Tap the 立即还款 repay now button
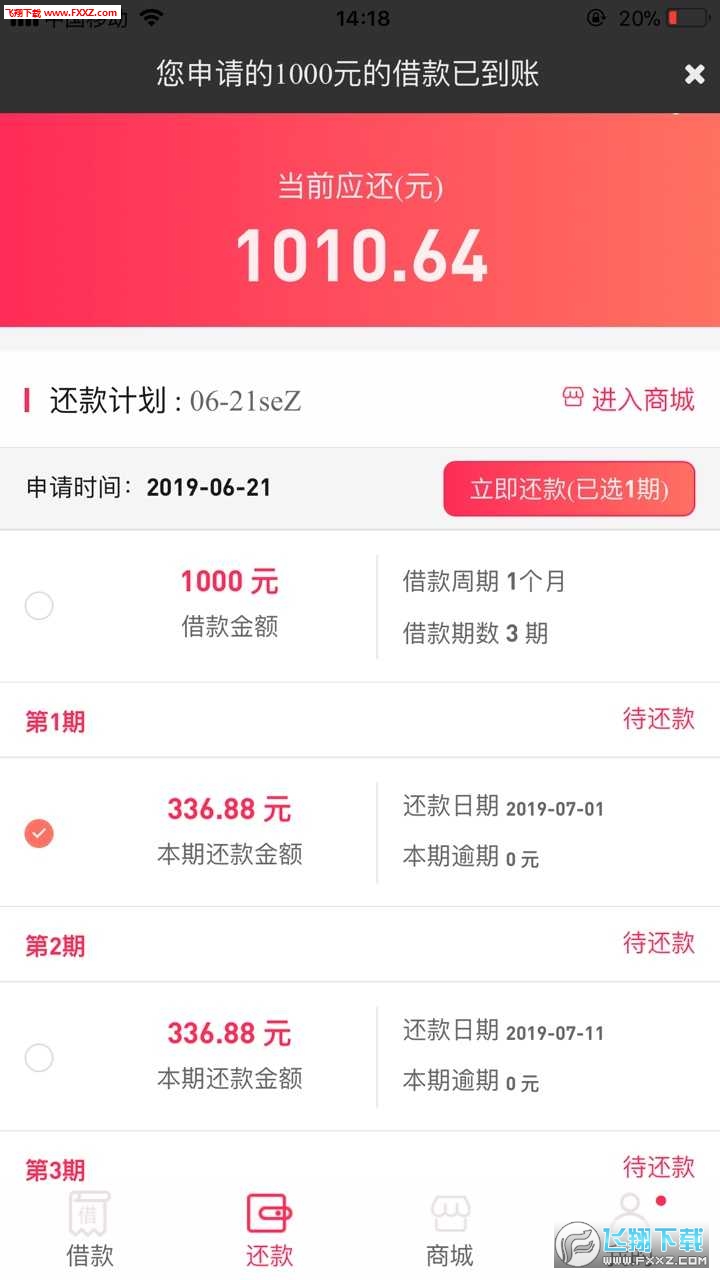This screenshot has width=720, height=1280. [569, 489]
